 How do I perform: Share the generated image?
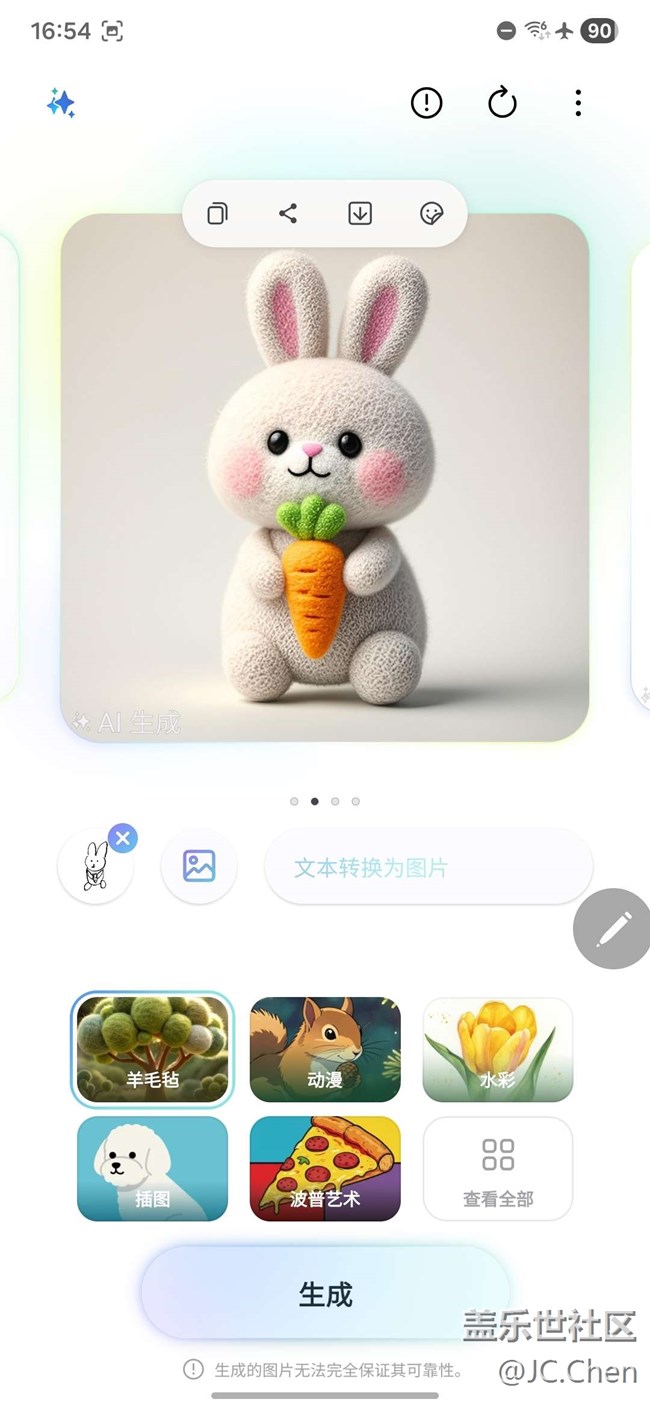(288, 213)
